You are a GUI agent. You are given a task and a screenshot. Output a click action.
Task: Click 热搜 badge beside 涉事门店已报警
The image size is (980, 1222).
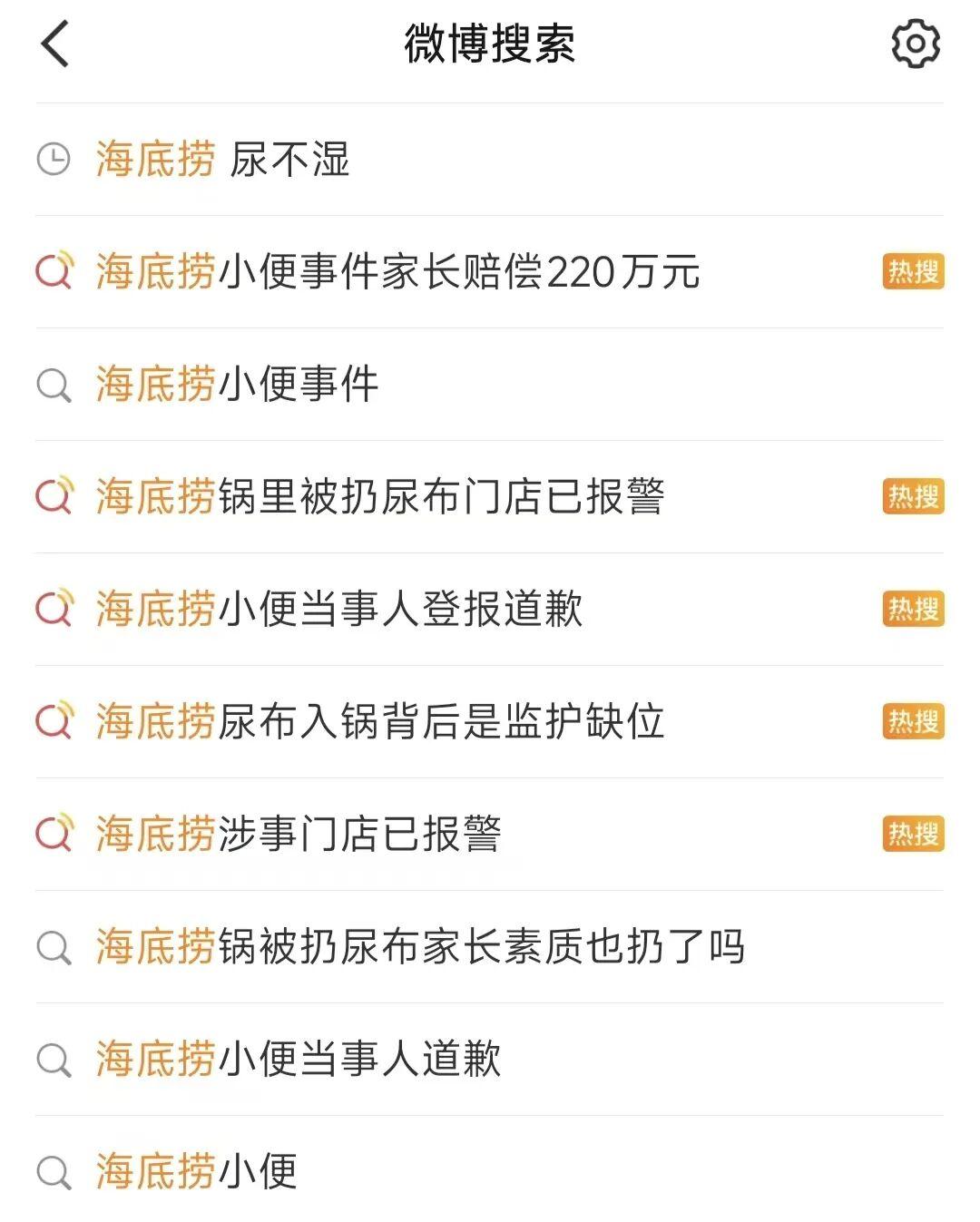pyautogui.click(x=912, y=835)
